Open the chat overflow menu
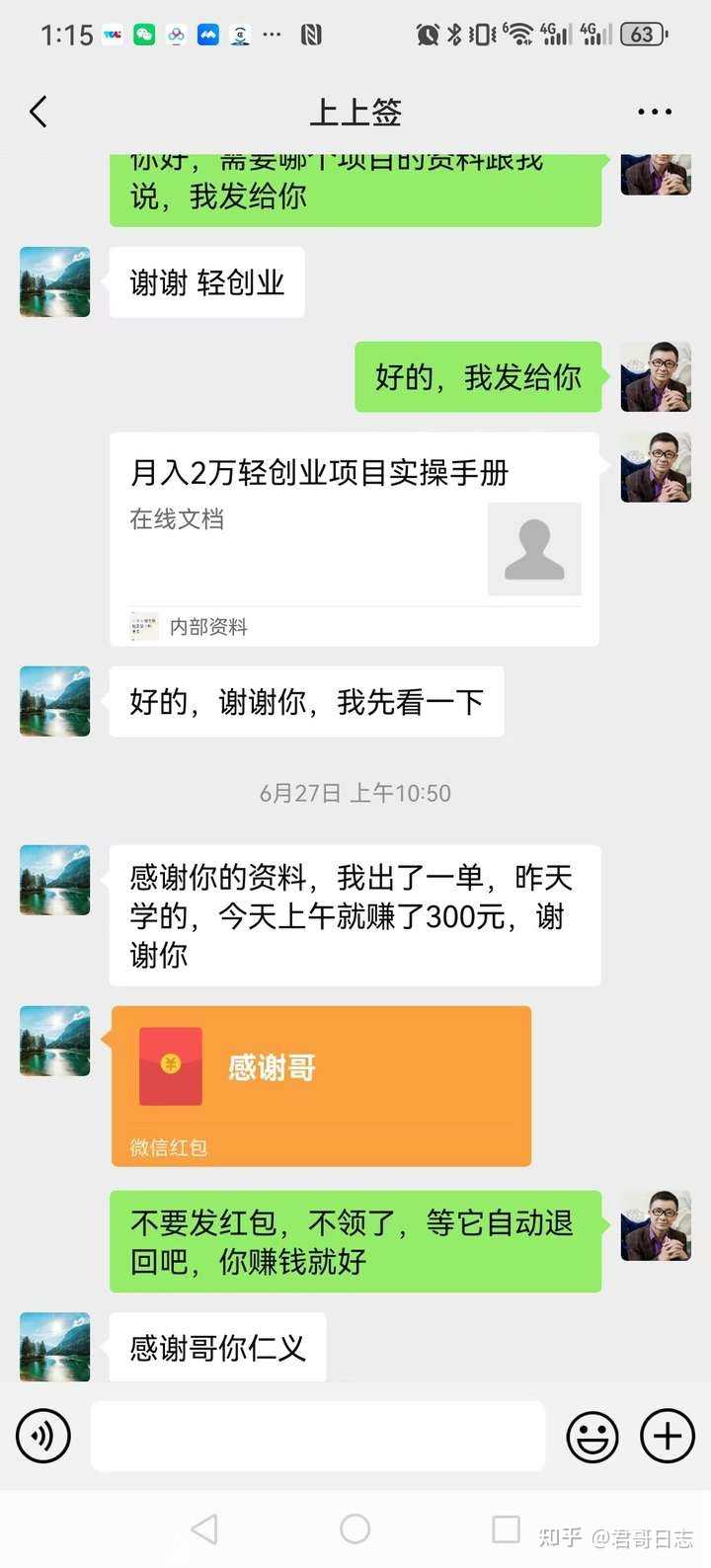 click(654, 112)
